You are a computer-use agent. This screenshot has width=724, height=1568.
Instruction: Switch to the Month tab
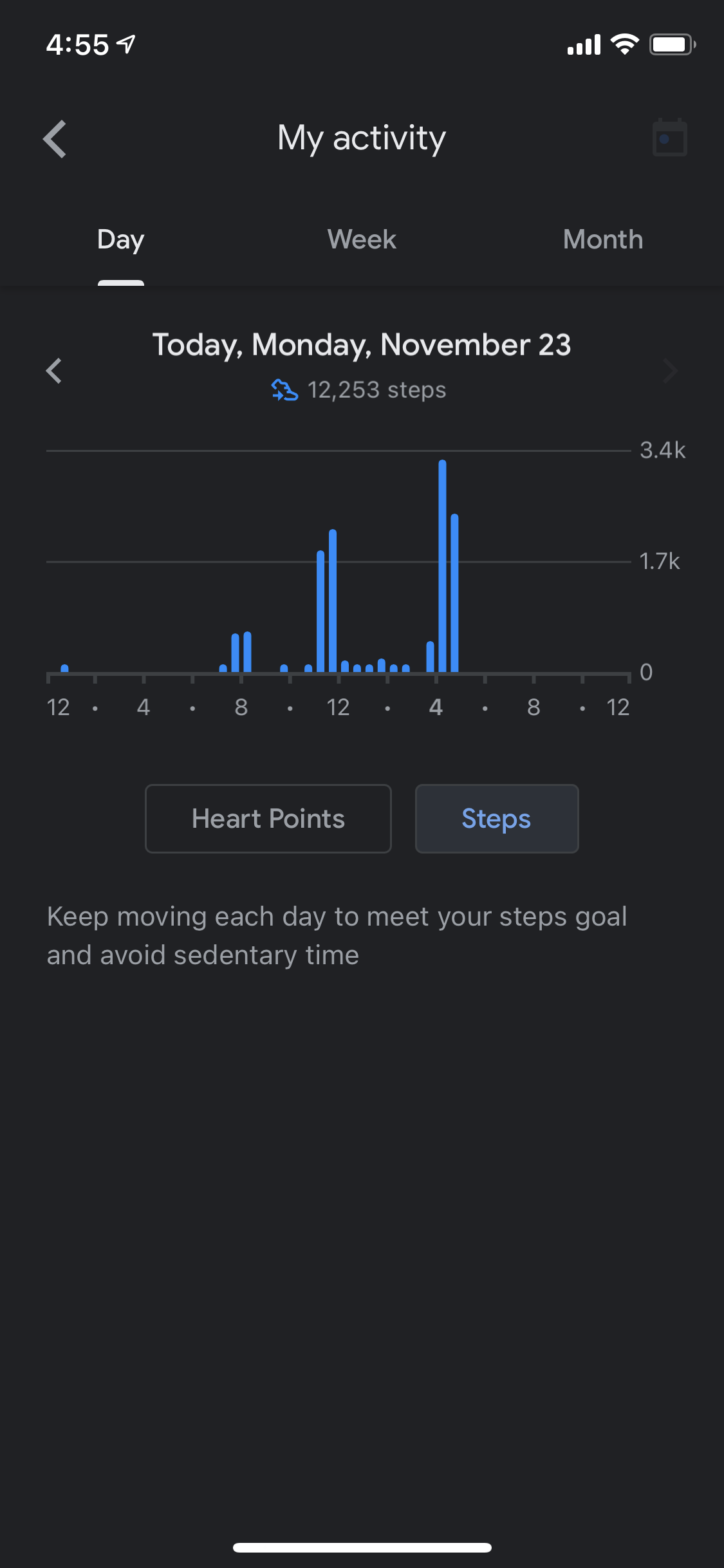pos(602,240)
